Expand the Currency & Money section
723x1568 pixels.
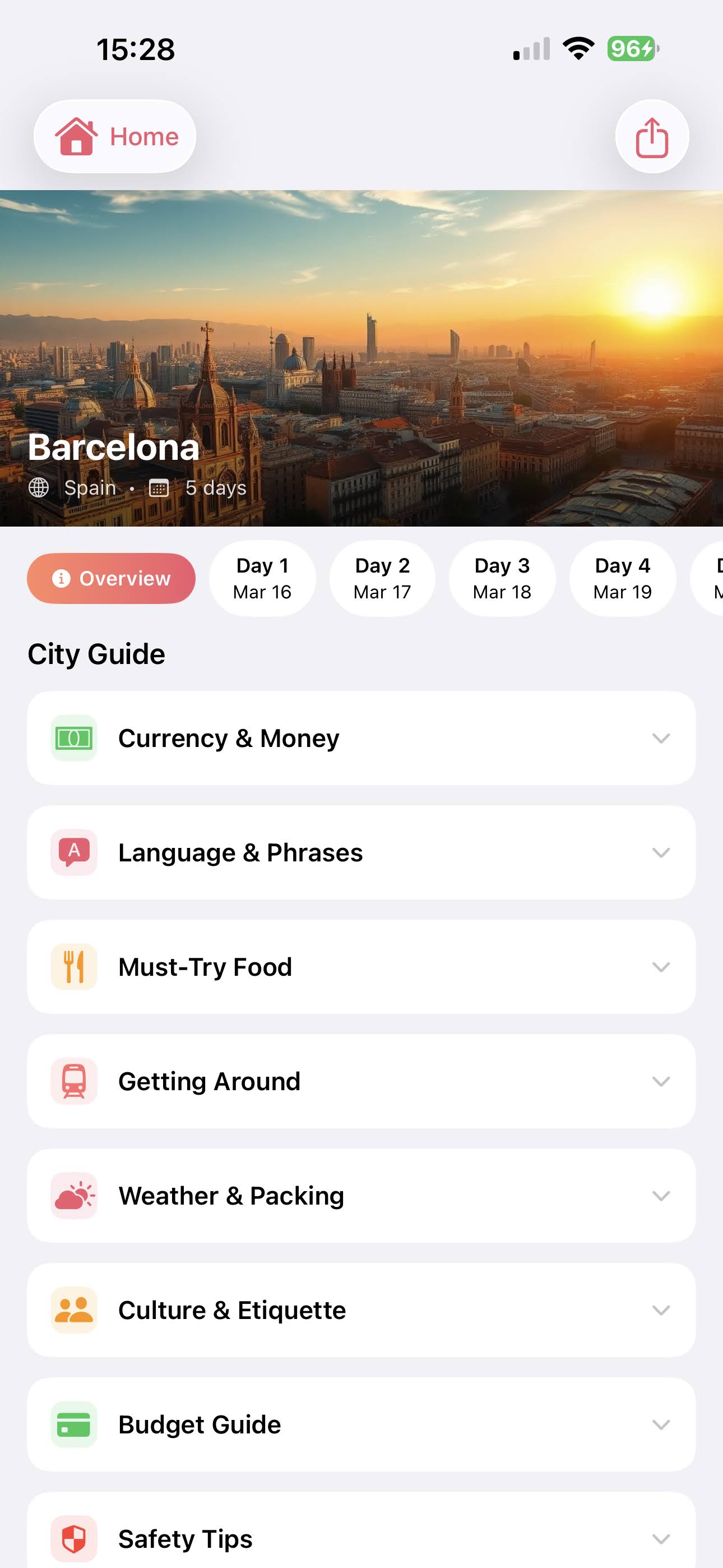661,738
